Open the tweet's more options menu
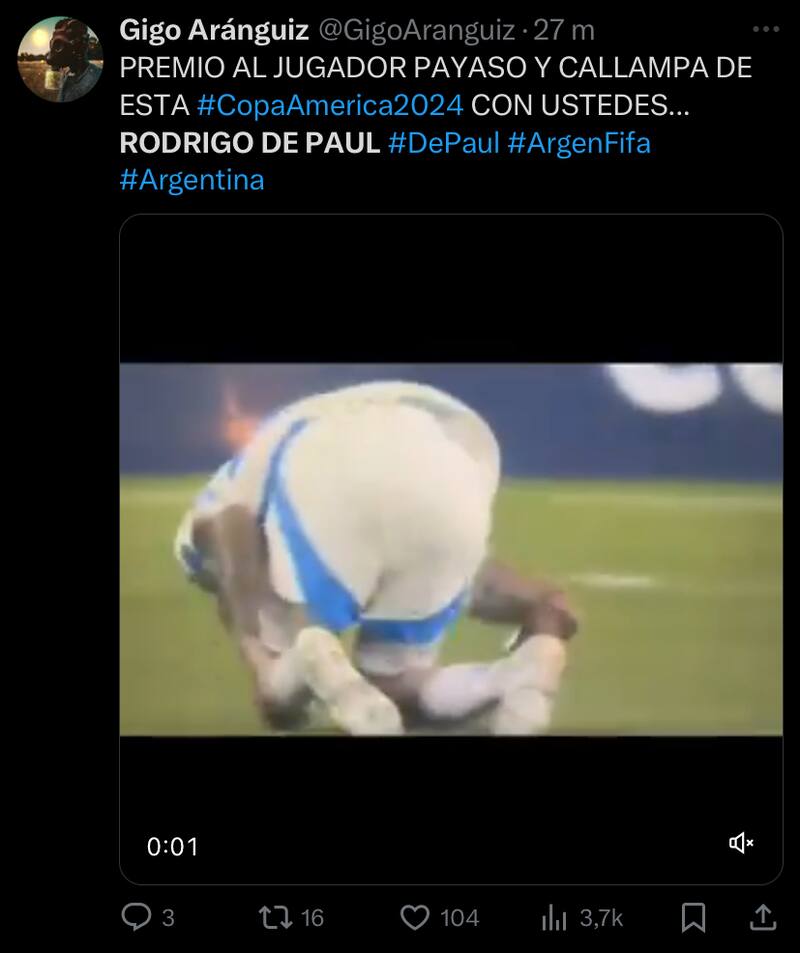Screen dimensions: 800x953 coord(765,30)
